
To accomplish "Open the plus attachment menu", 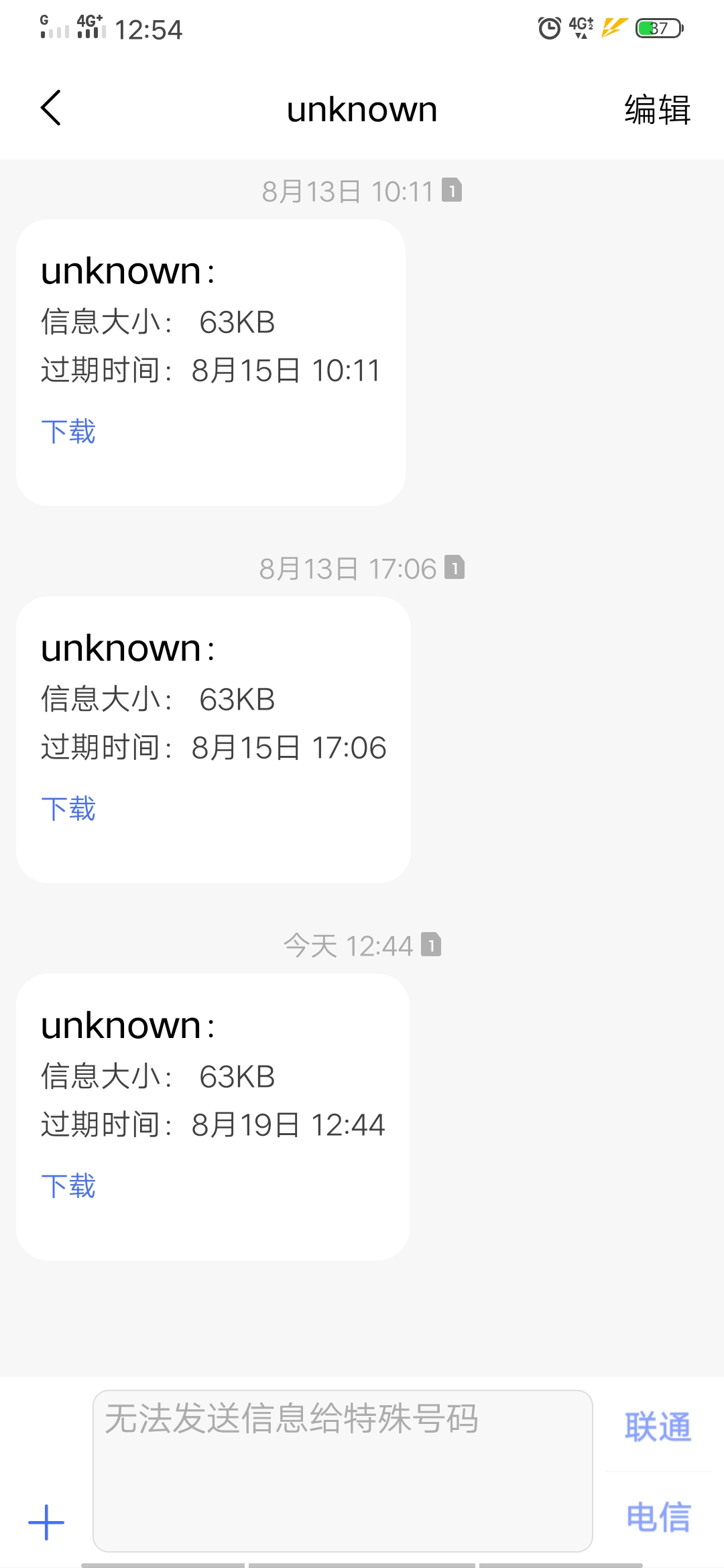I will 46,1522.
